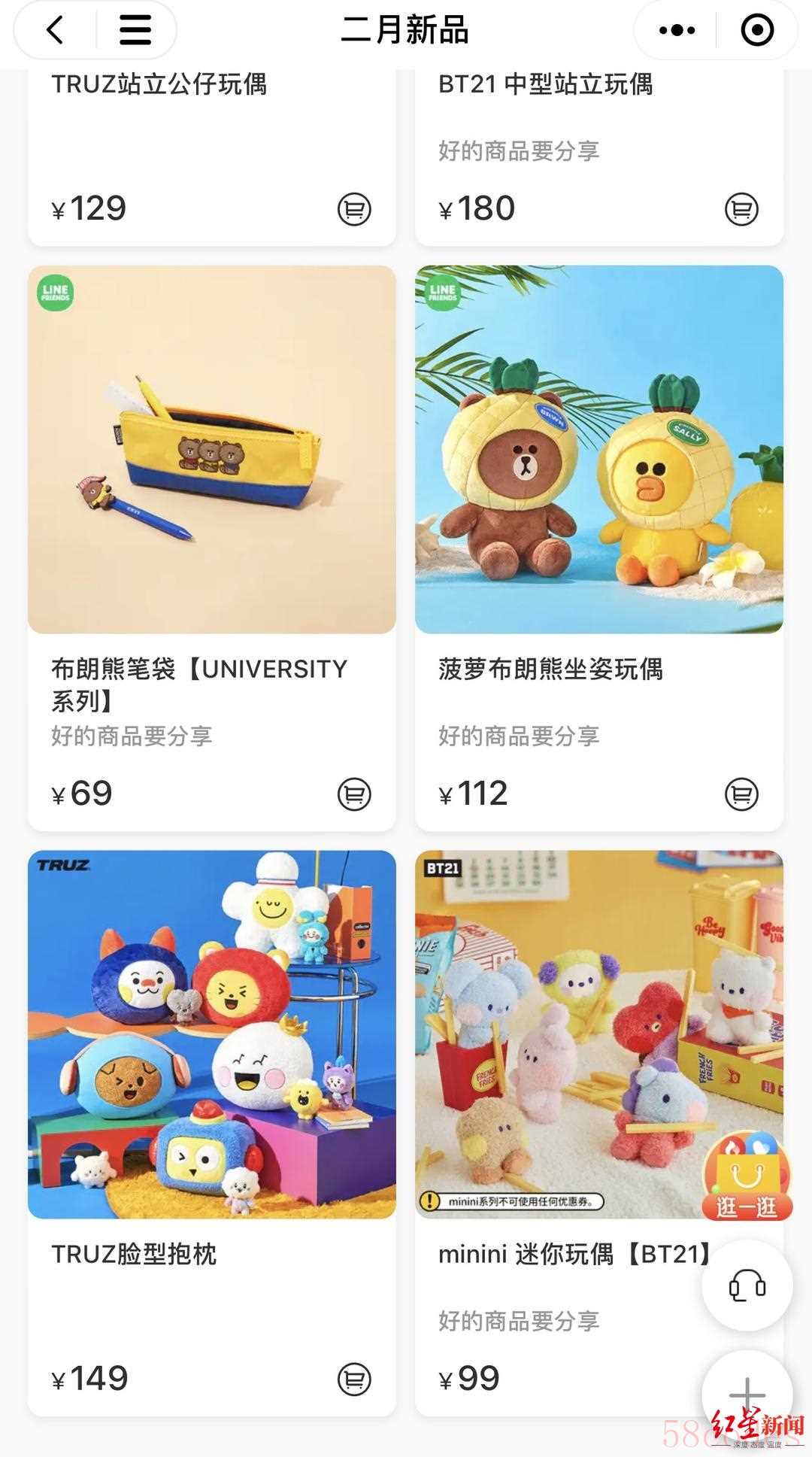Contact customer service via headset icon
This screenshot has height=1457, width=812.
pos(747,1285)
